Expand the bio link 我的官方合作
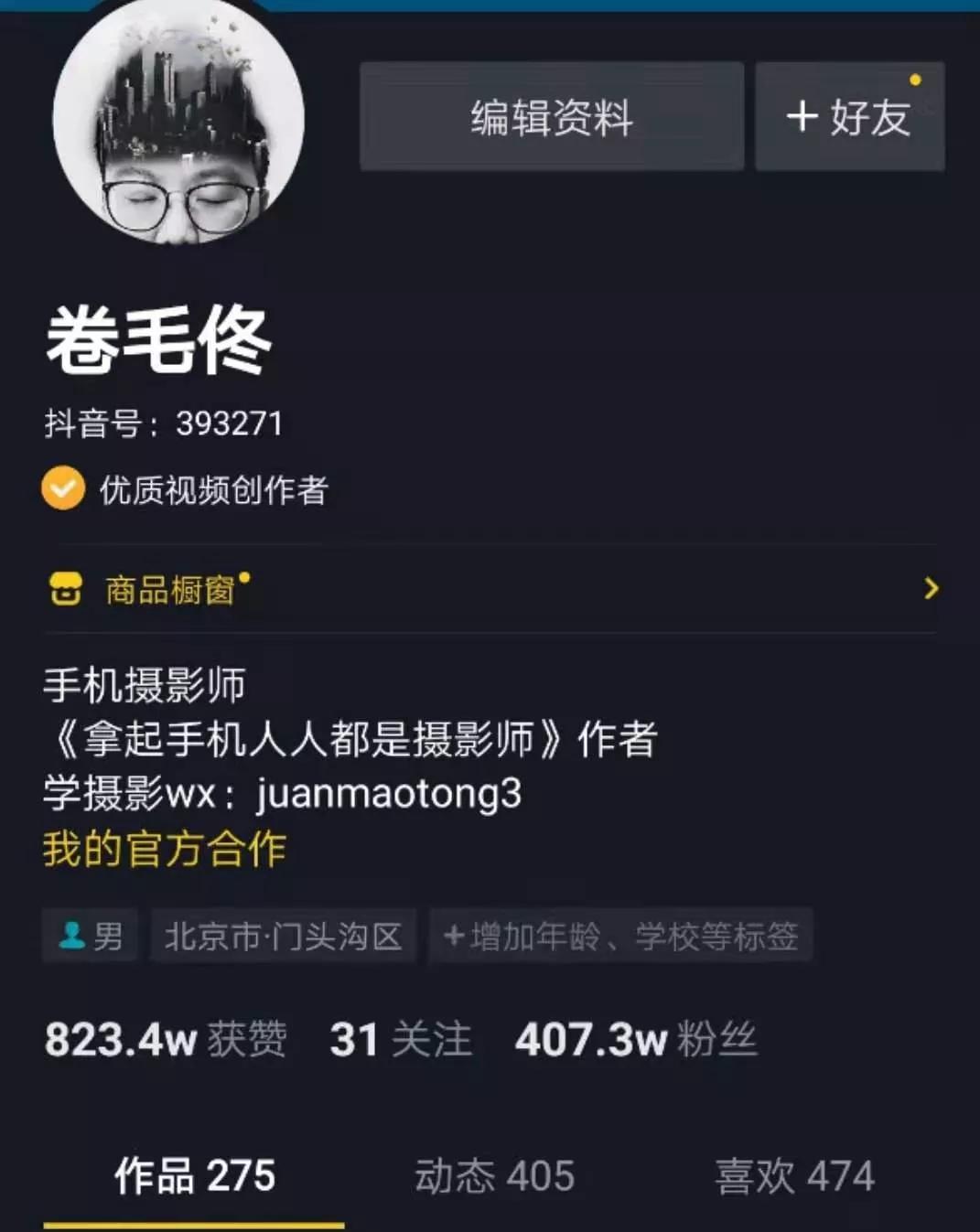Image resolution: width=980 pixels, height=1232 pixels. [x=164, y=849]
